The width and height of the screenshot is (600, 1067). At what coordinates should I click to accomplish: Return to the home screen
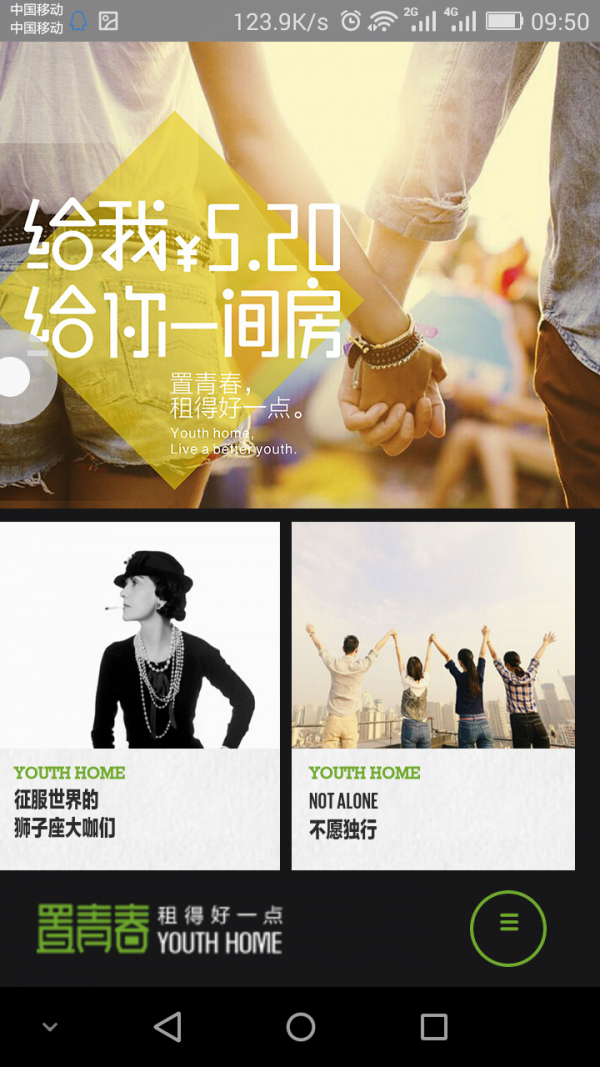click(300, 1026)
